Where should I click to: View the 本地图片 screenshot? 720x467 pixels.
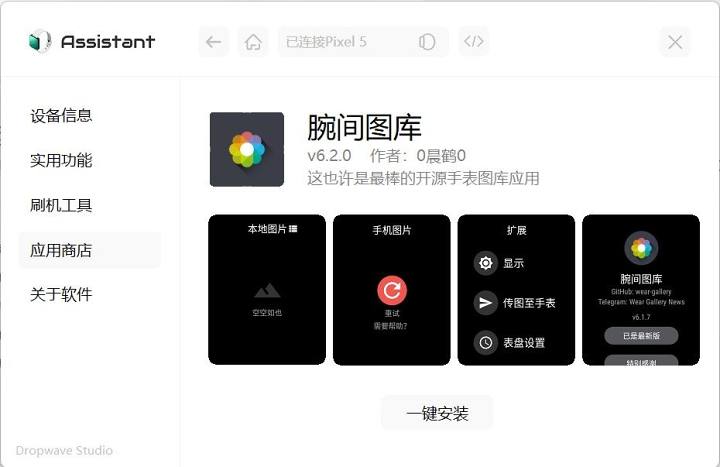[267, 290]
